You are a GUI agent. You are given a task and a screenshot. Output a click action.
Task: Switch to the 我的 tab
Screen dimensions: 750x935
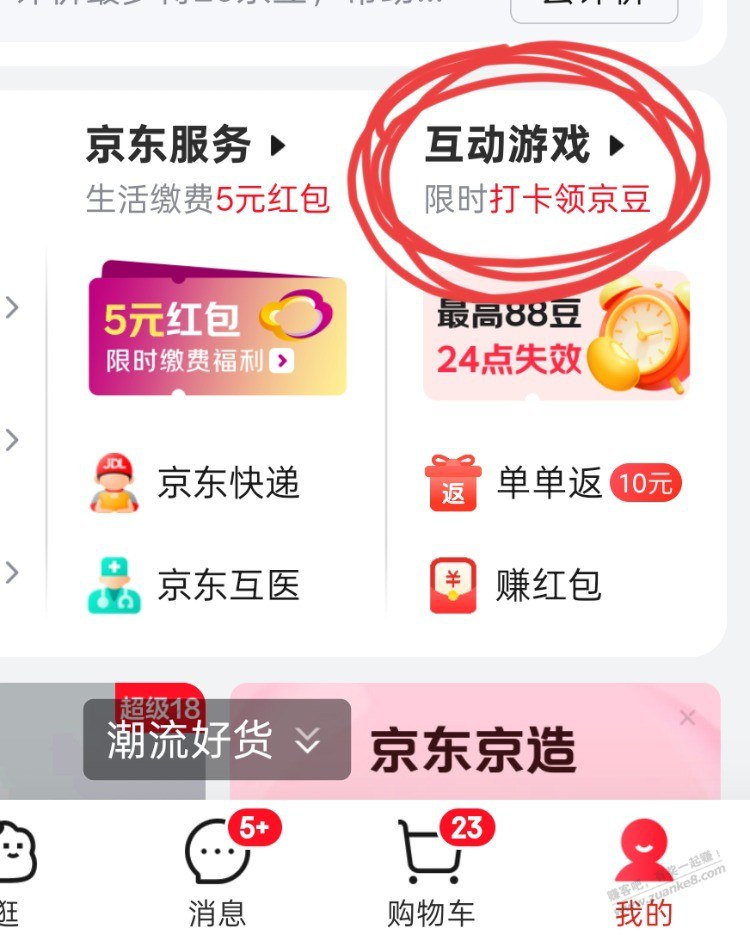[x=644, y=870]
